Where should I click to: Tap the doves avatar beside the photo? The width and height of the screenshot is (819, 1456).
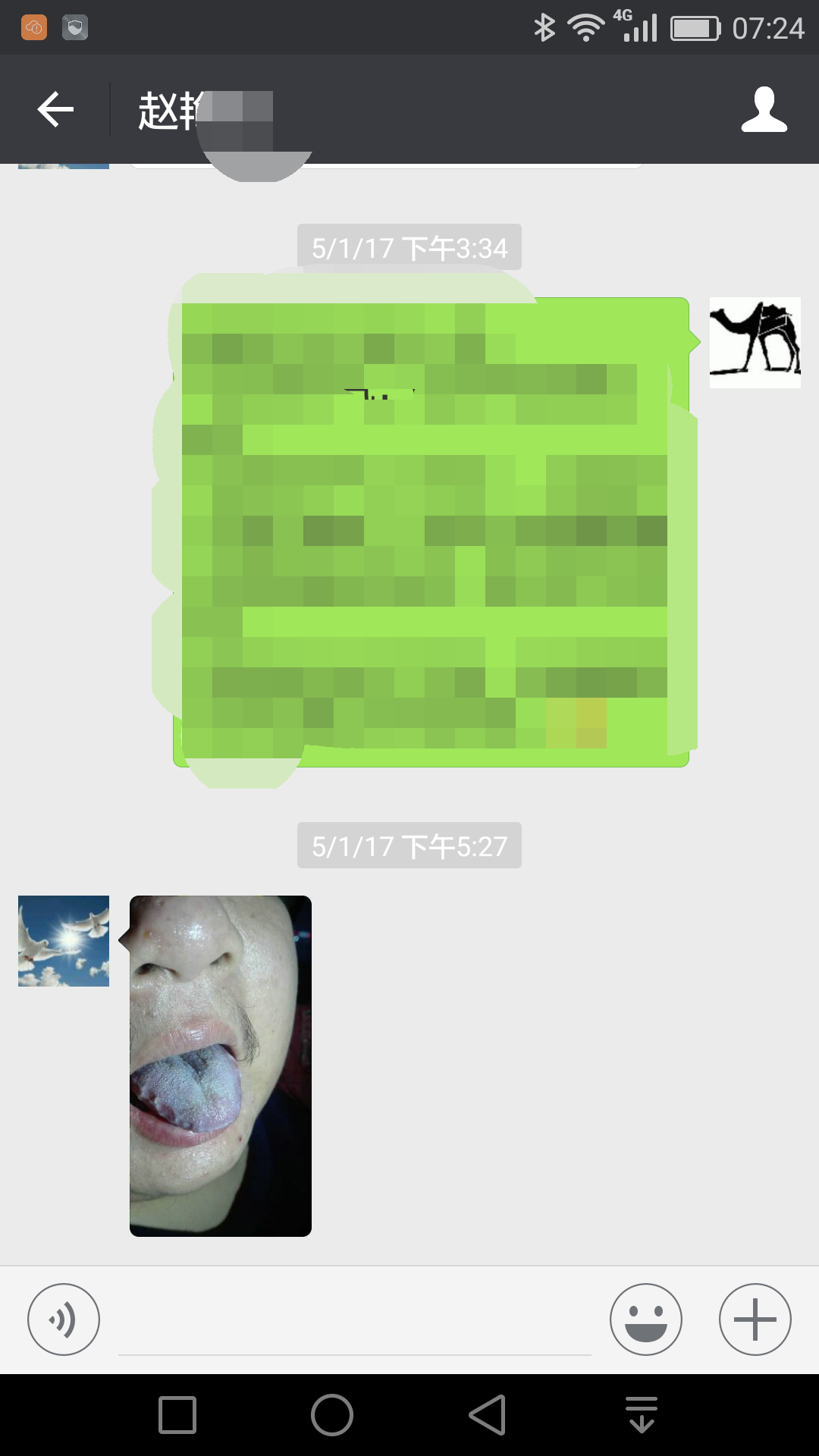64,941
